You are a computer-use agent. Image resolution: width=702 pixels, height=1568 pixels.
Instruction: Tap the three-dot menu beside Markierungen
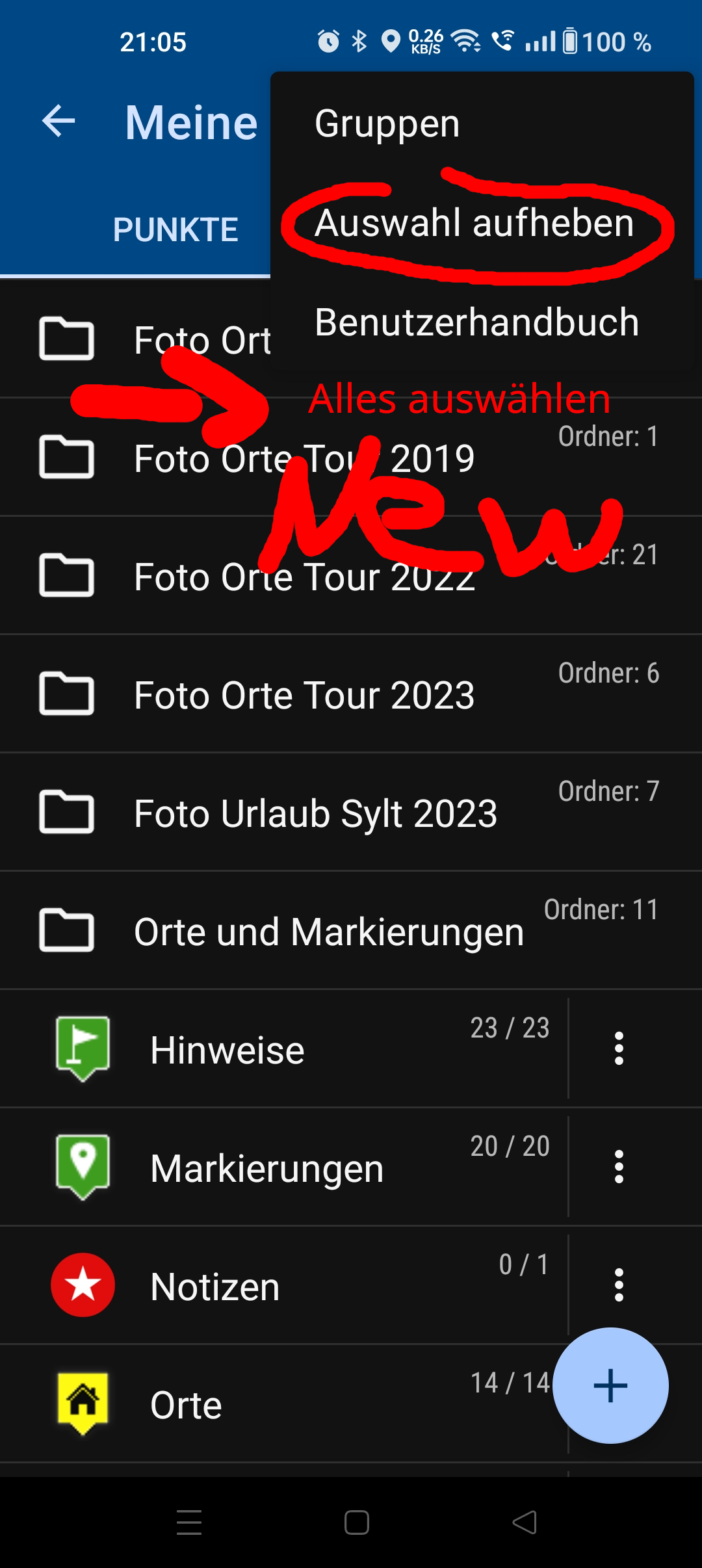tap(619, 1167)
